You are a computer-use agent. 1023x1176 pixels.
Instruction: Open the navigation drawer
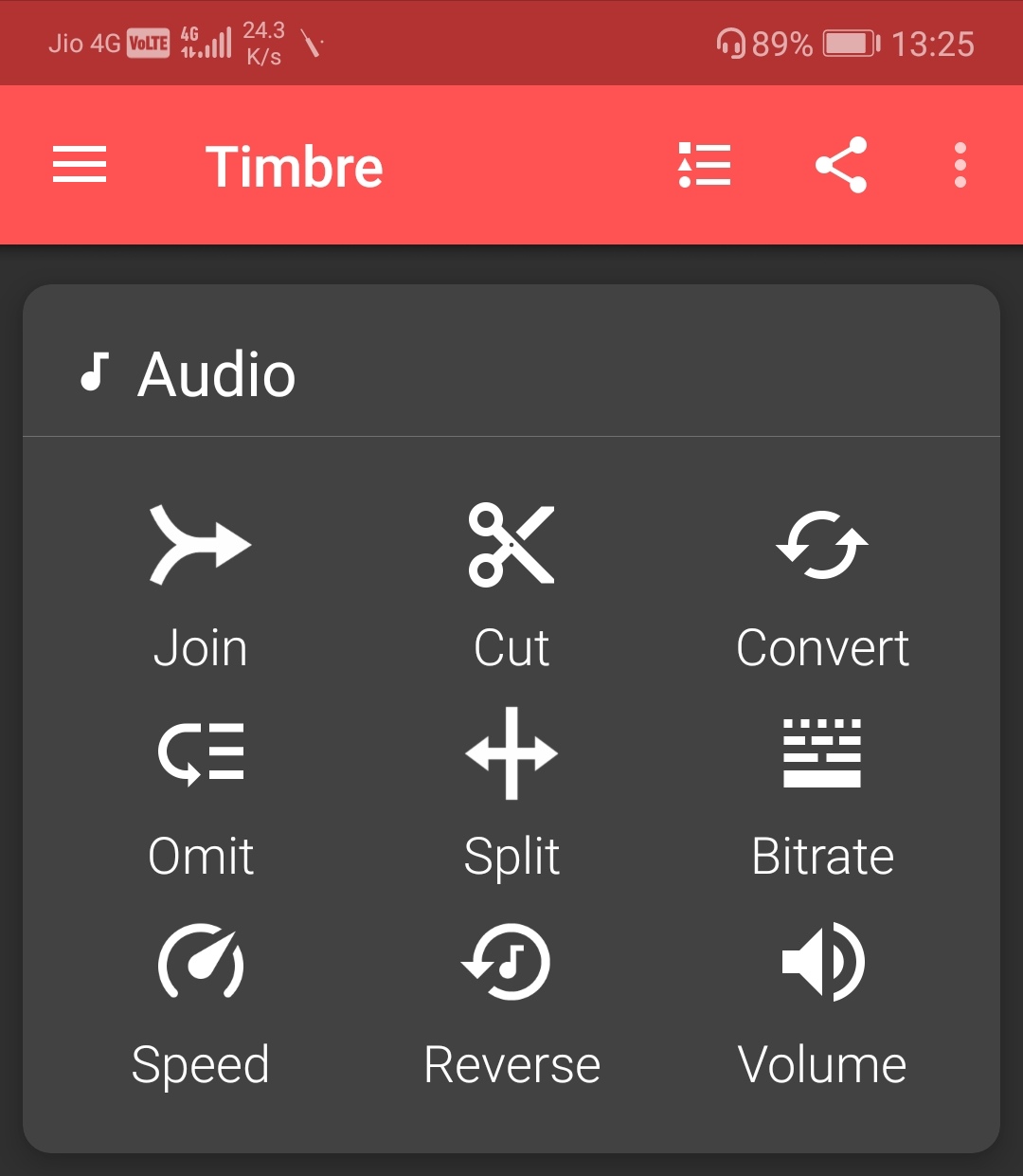(80, 164)
